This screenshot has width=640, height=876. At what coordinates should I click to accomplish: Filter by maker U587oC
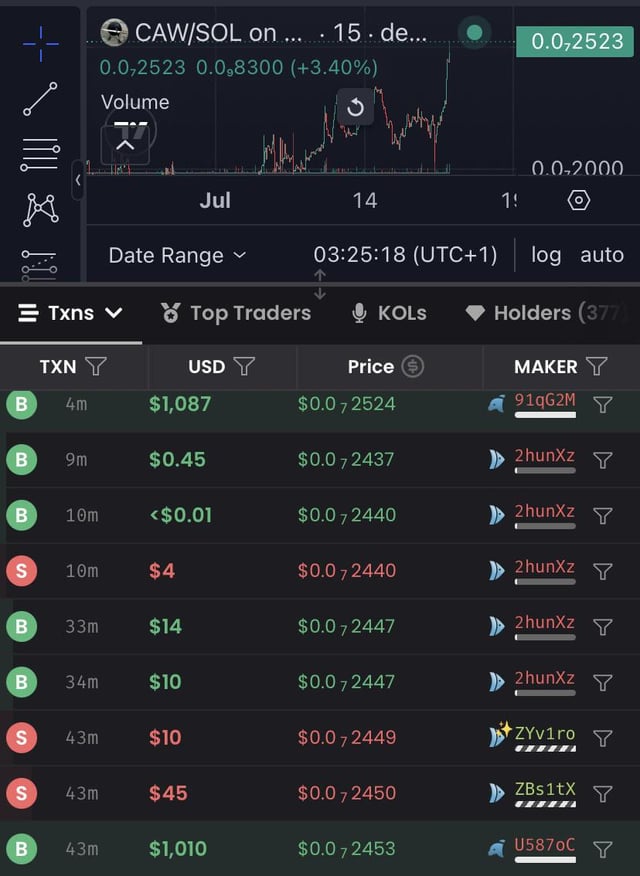pos(603,849)
